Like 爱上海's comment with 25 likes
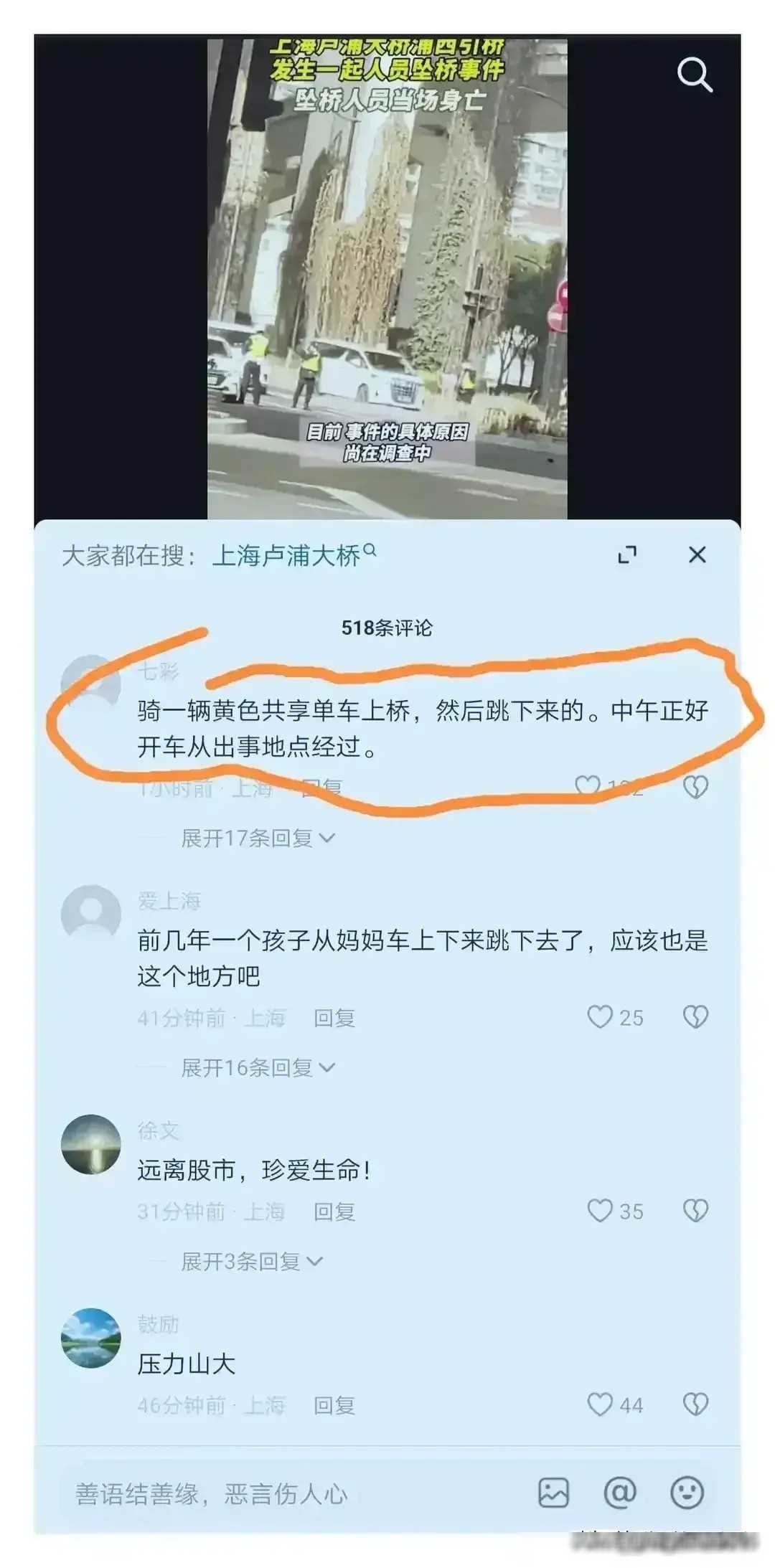 pyautogui.click(x=600, y=1017)
